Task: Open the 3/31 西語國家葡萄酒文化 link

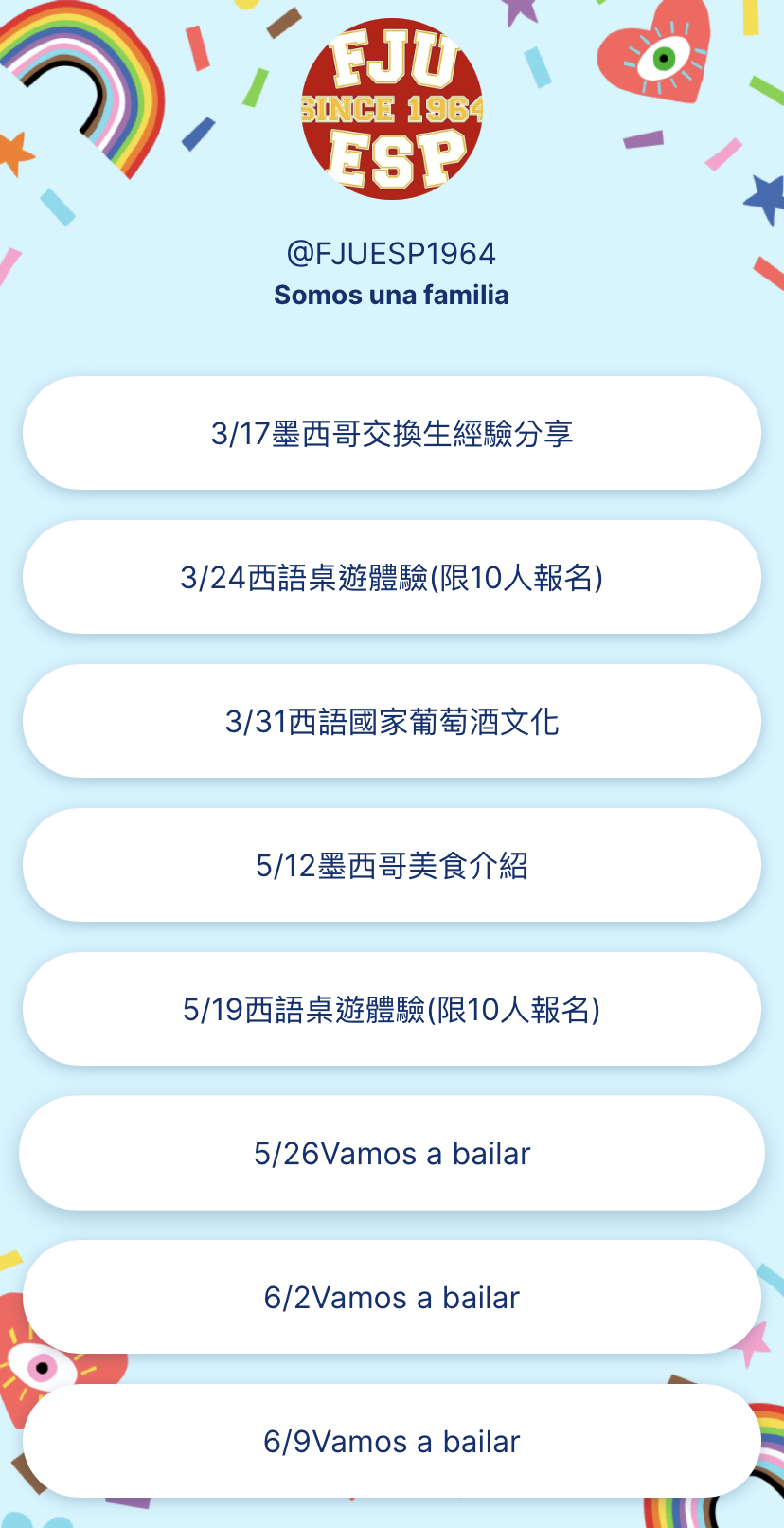Action: 392,721
